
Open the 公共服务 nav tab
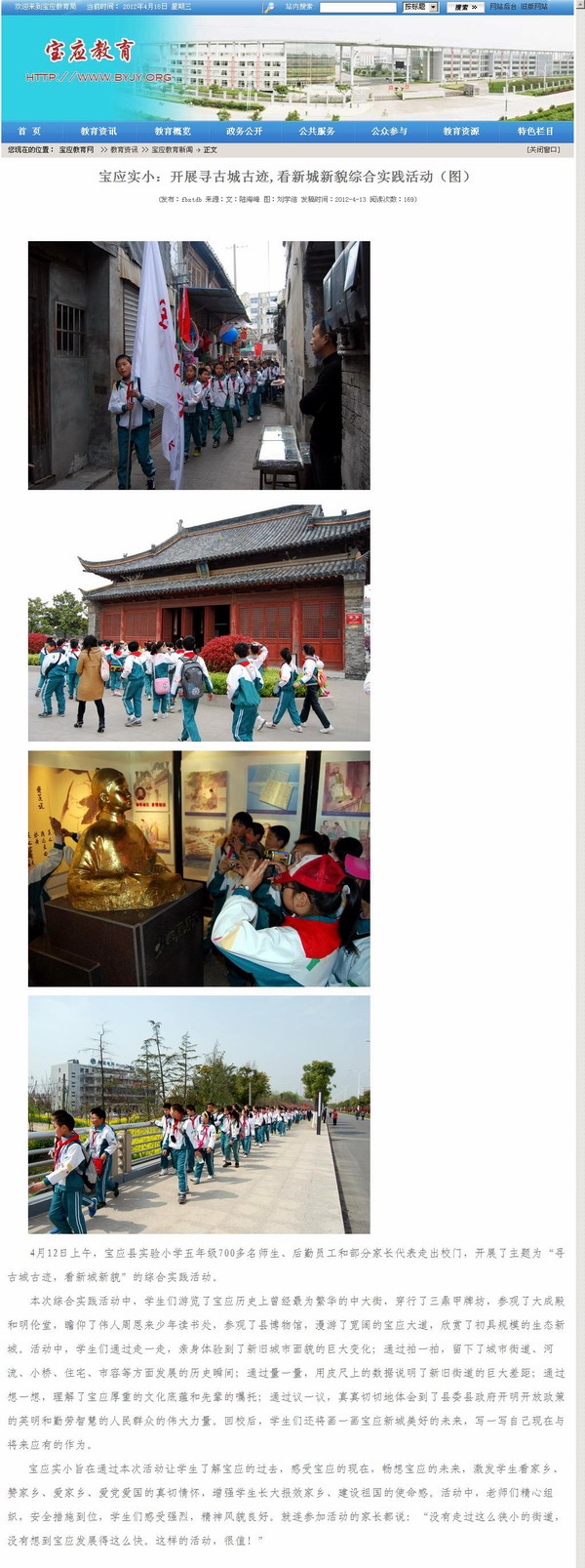(317, 131)
